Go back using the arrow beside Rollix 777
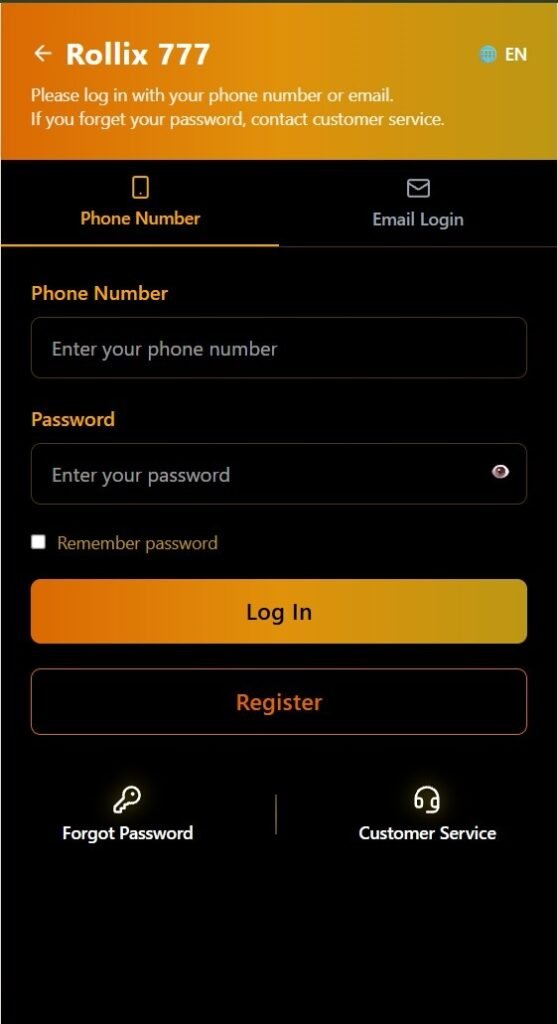This screenshot has height=1024, width=558. point(42,54)
